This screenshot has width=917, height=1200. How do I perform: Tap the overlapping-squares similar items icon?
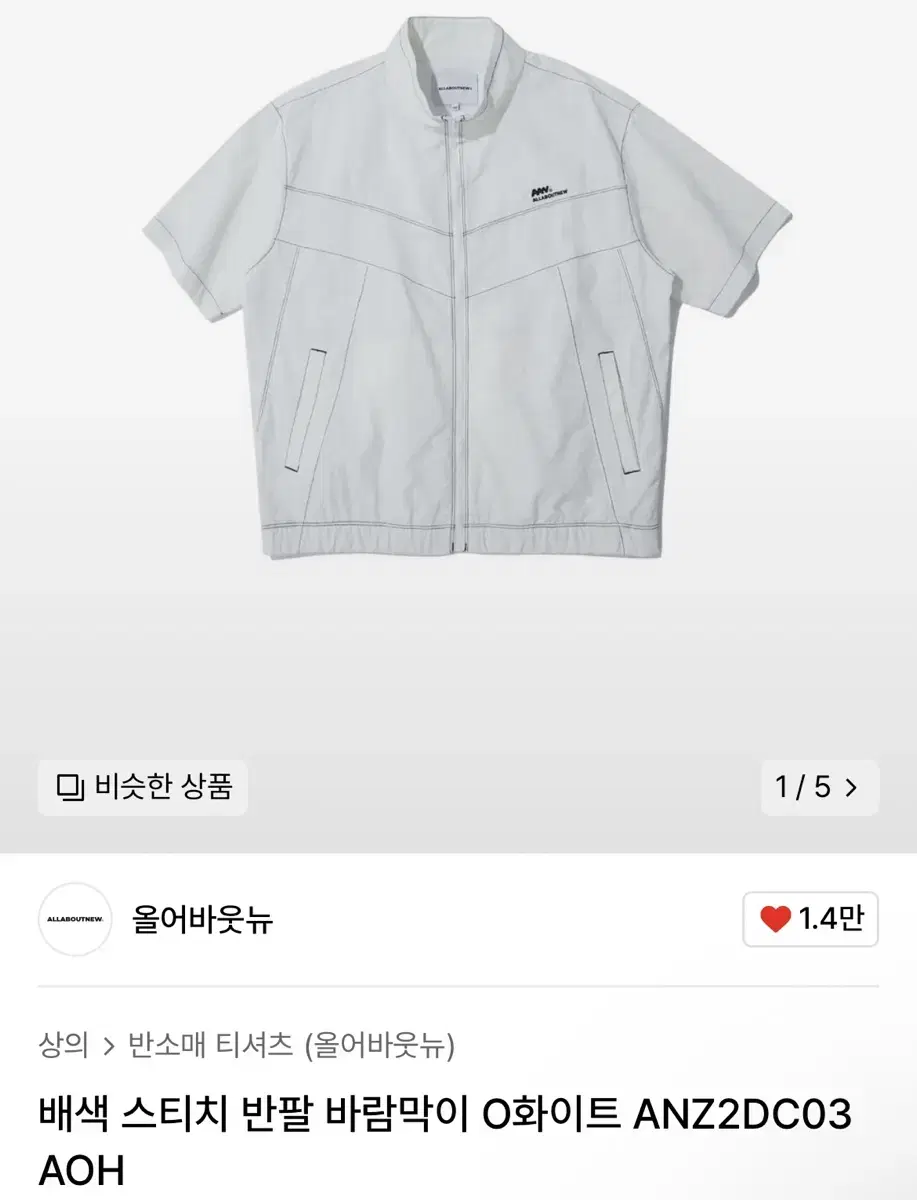click(x=69, y=789)
